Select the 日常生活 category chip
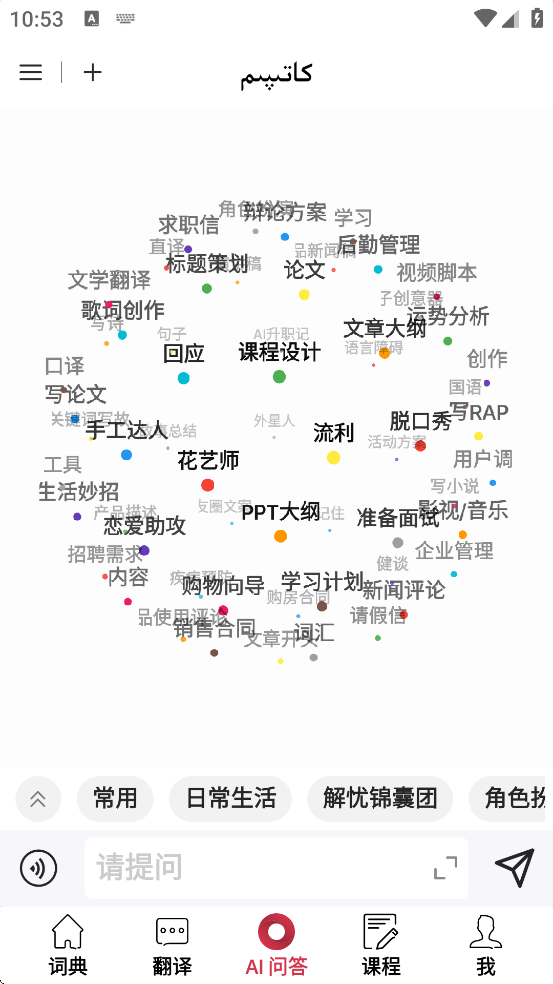Screen dimensions: 553x984 230,799
